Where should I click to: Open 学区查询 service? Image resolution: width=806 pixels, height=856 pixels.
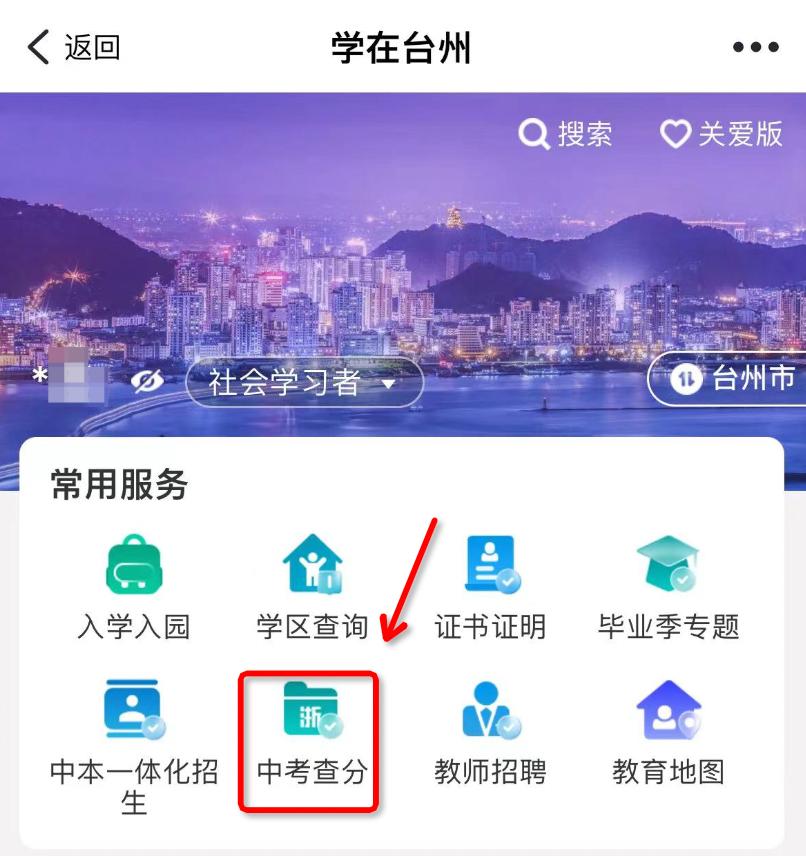312,586
